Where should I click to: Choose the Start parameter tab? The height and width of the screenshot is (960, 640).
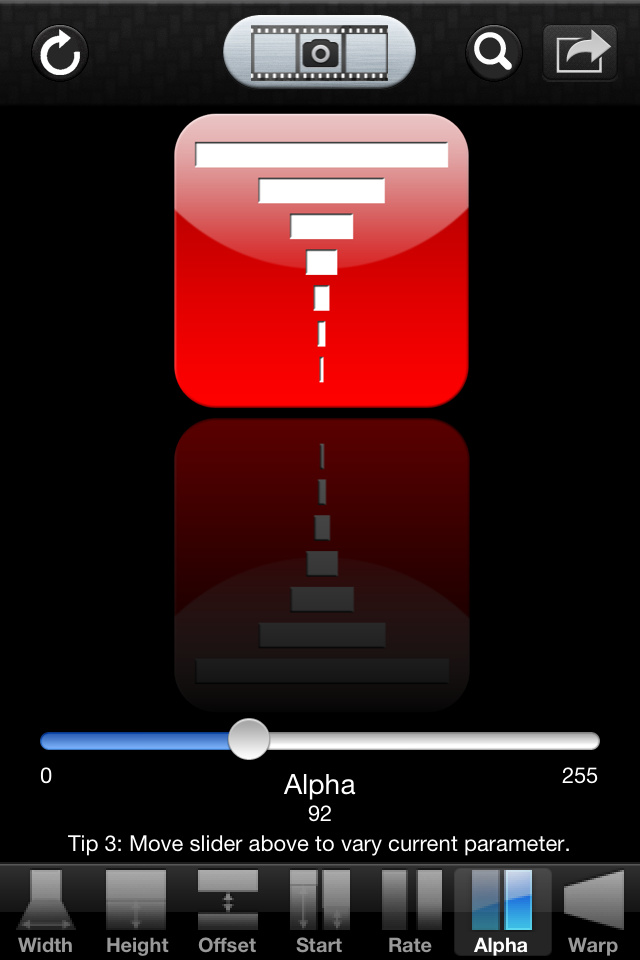(319, 912)
